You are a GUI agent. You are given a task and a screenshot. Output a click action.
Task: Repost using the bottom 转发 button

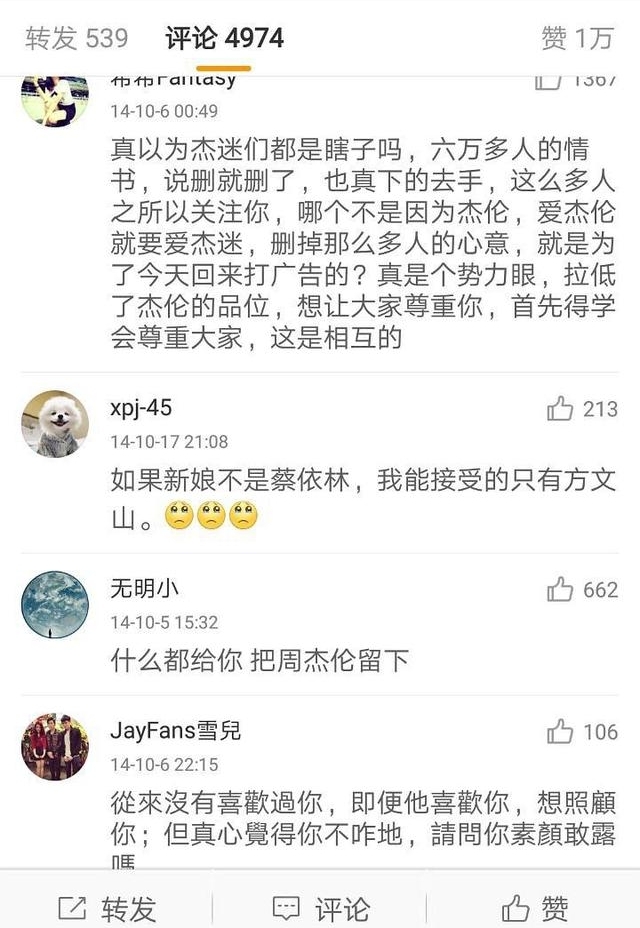[108, 907]
